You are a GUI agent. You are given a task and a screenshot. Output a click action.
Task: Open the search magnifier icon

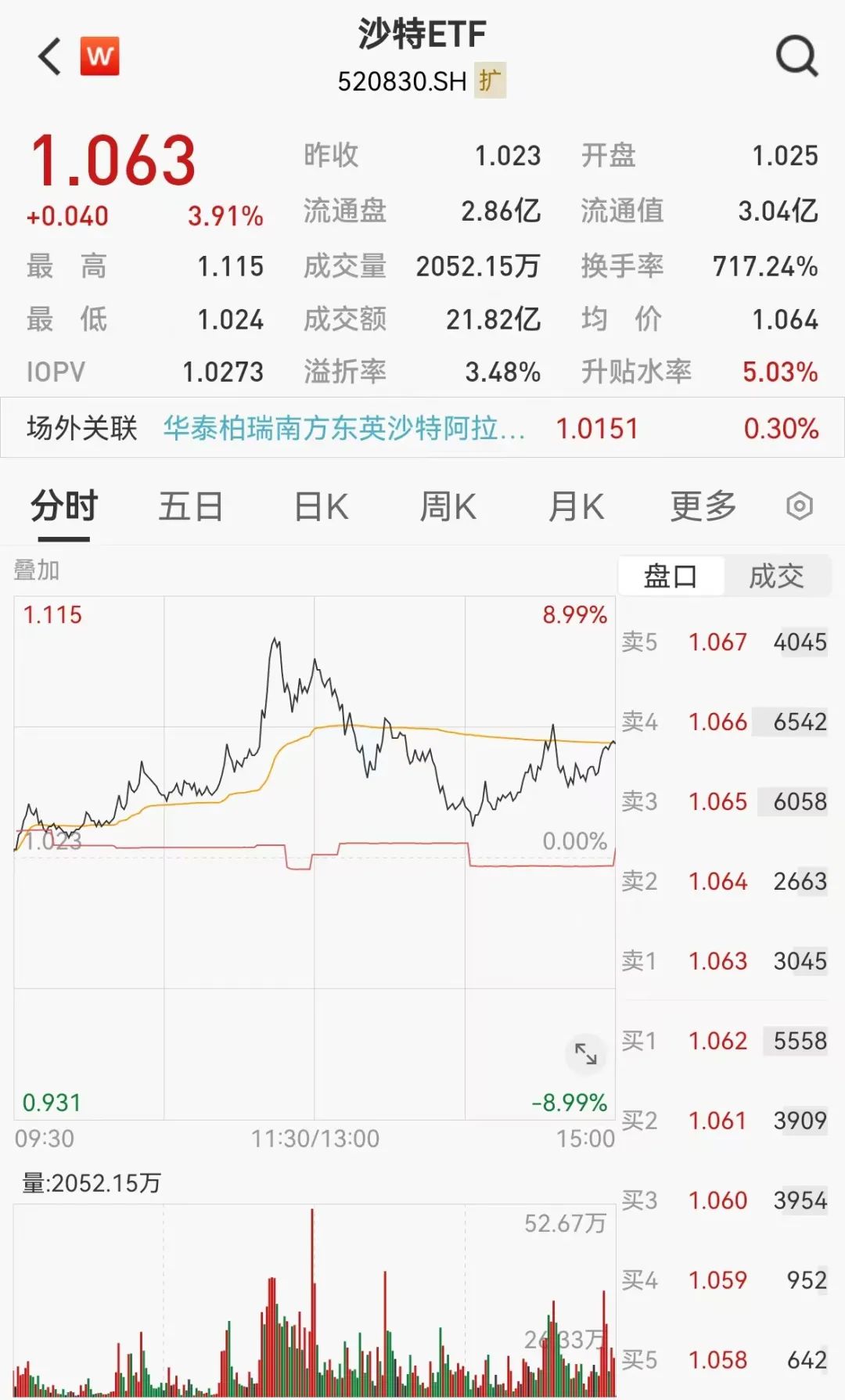pyautogui.click(x=796, y=56)
